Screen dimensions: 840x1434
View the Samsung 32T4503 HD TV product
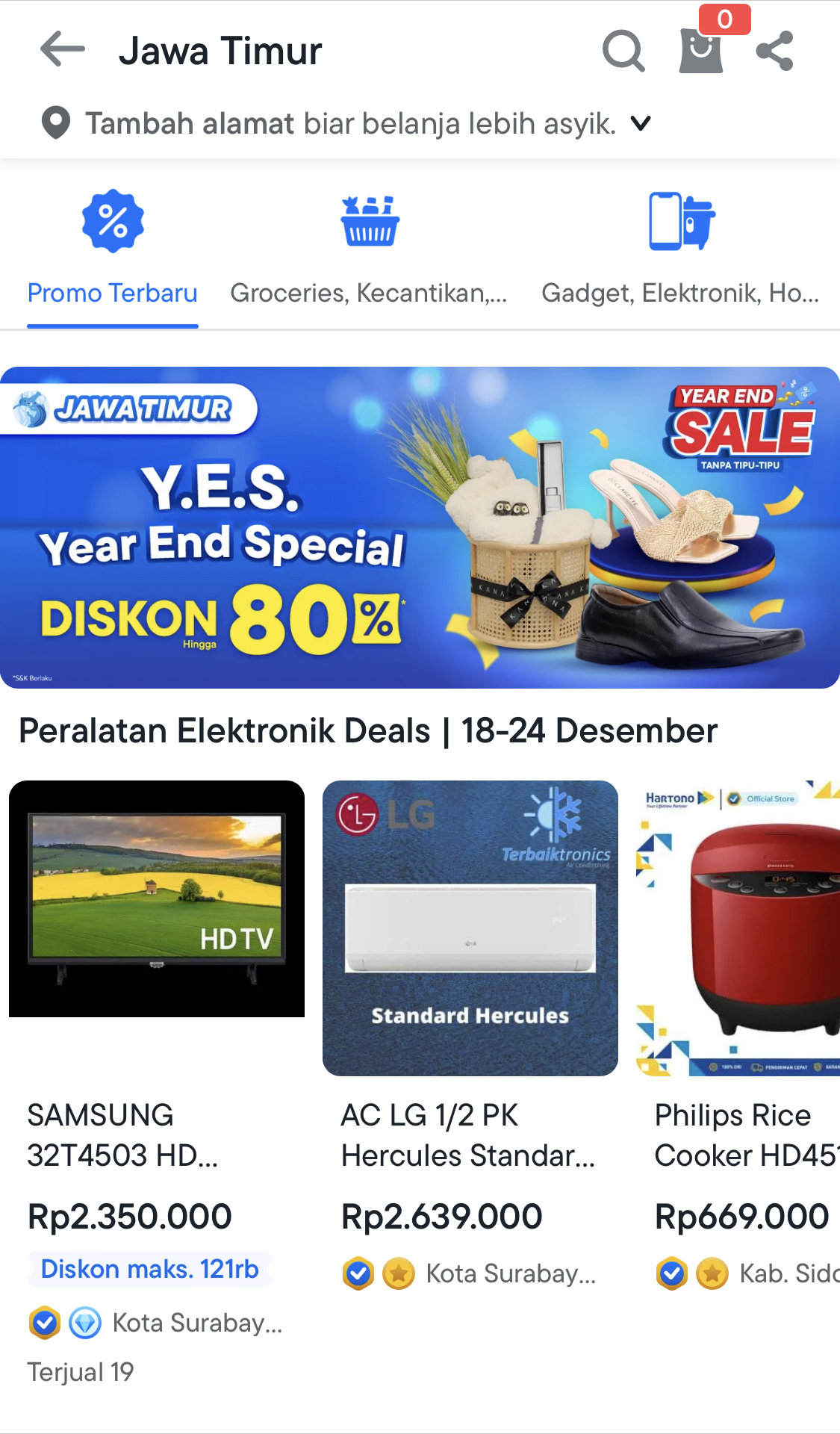pyautogui.click(x=157, y=971)
